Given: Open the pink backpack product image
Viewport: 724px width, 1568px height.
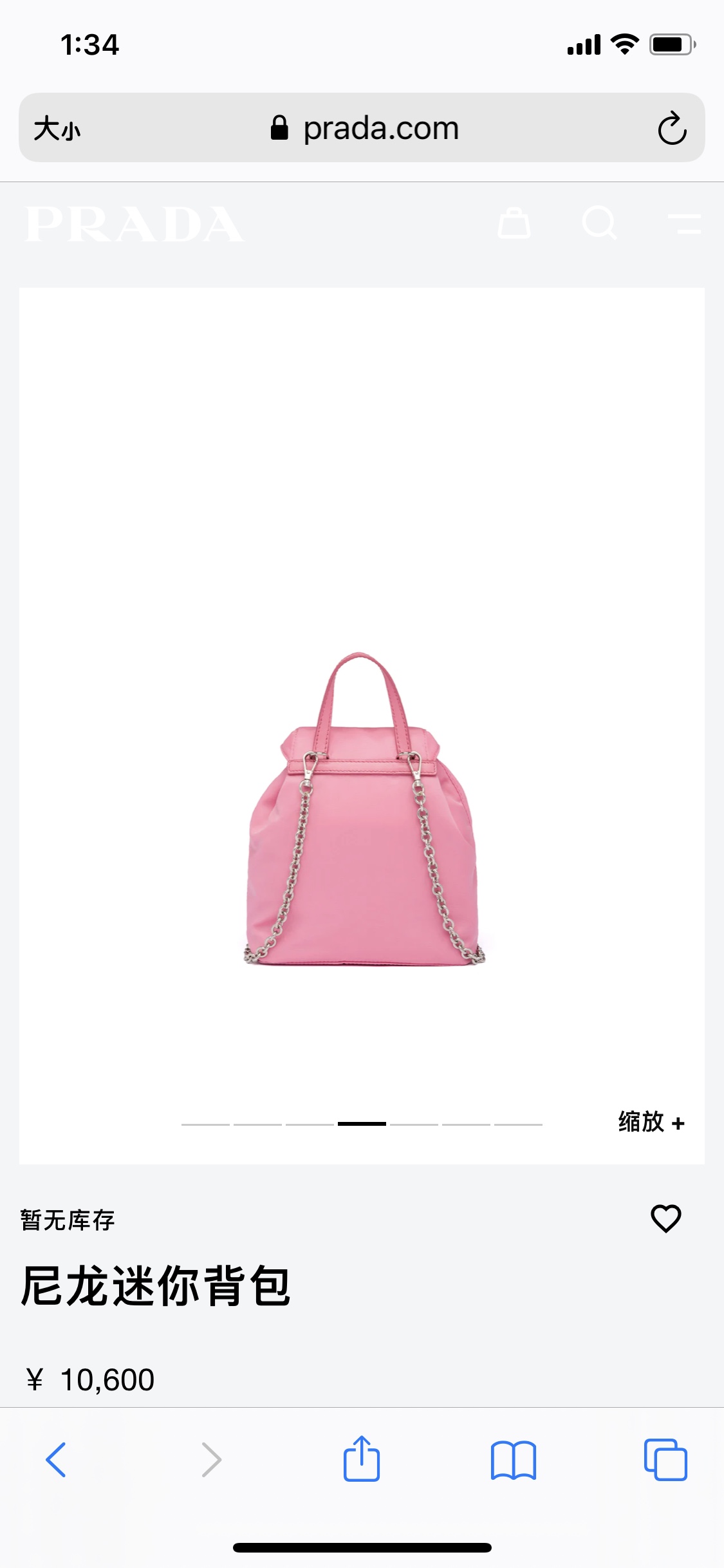Looking at the screenshot, I should [362, 810].
